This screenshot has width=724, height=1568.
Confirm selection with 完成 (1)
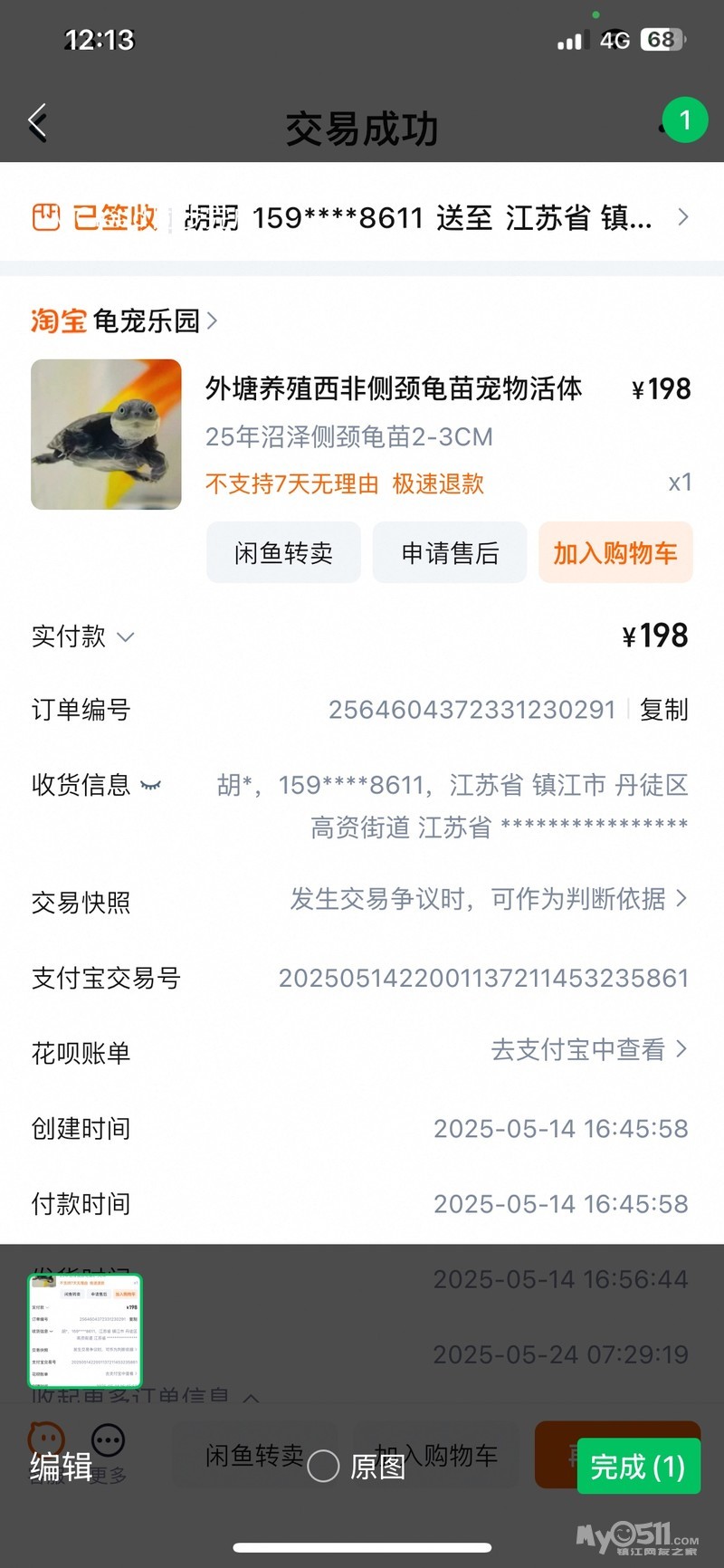tap(638, 1466)
